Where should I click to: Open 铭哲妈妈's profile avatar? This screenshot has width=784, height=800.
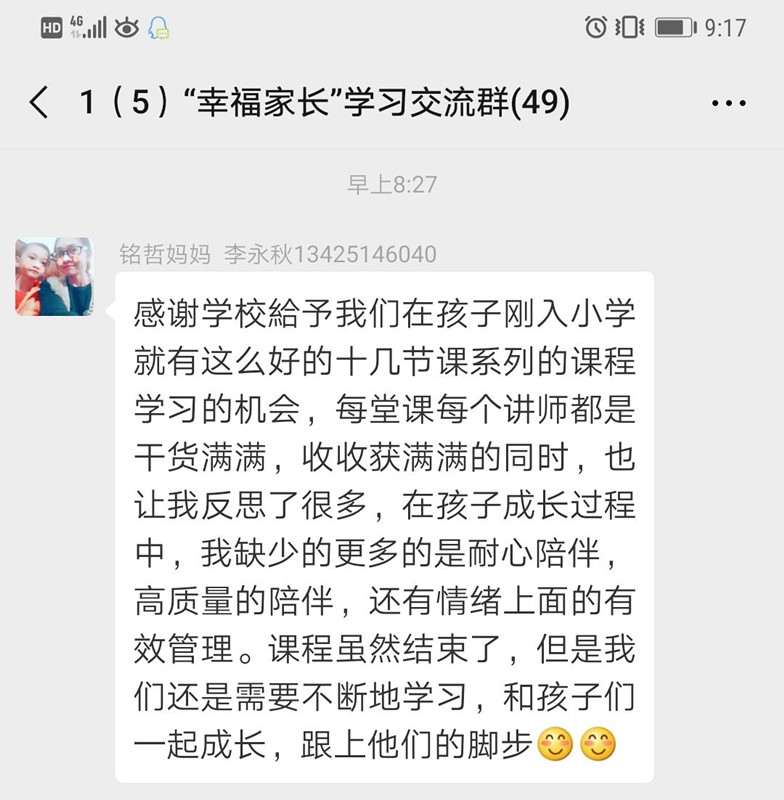click(x=54, y=277)
